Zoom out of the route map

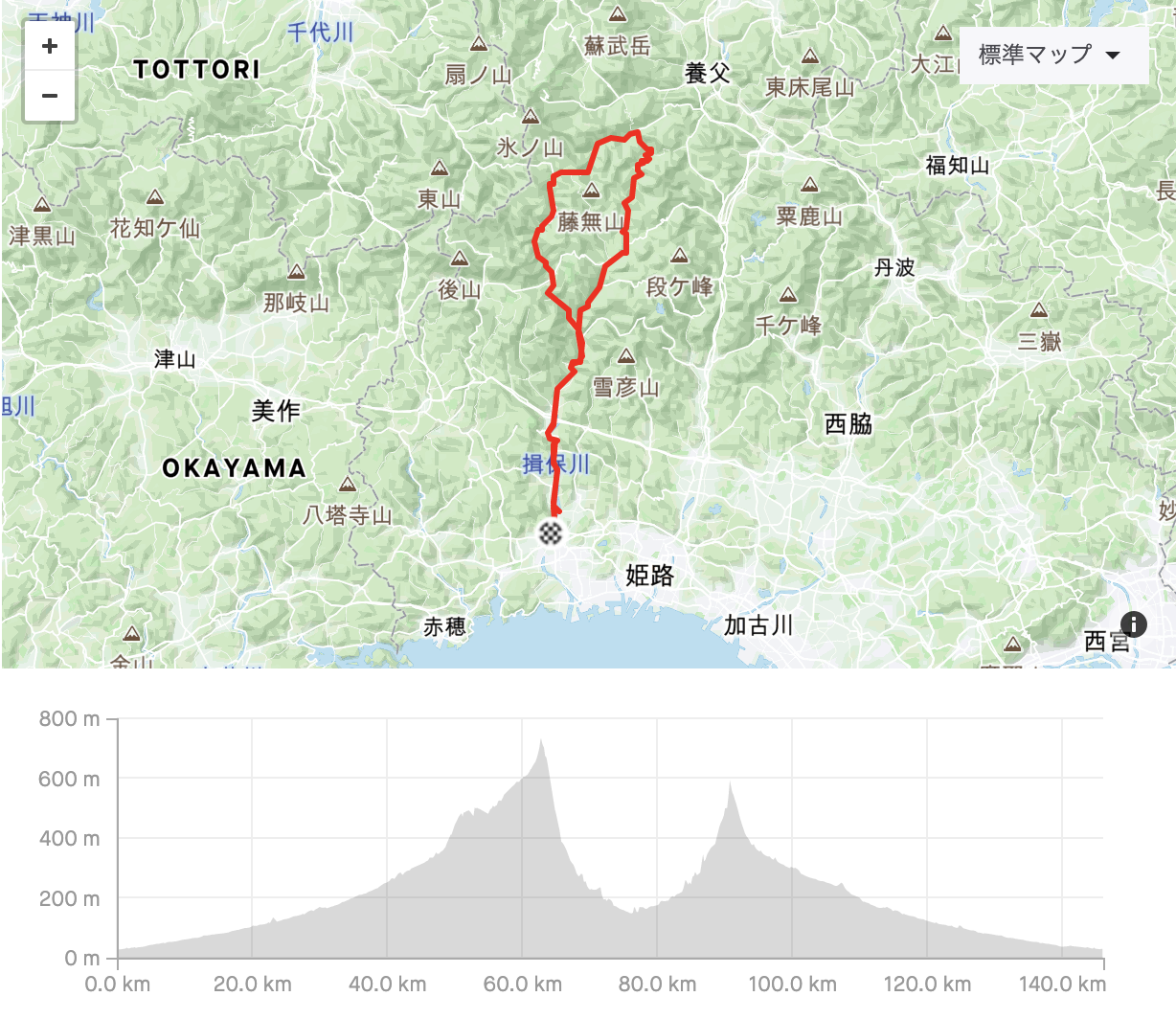[x=50, y=96]
